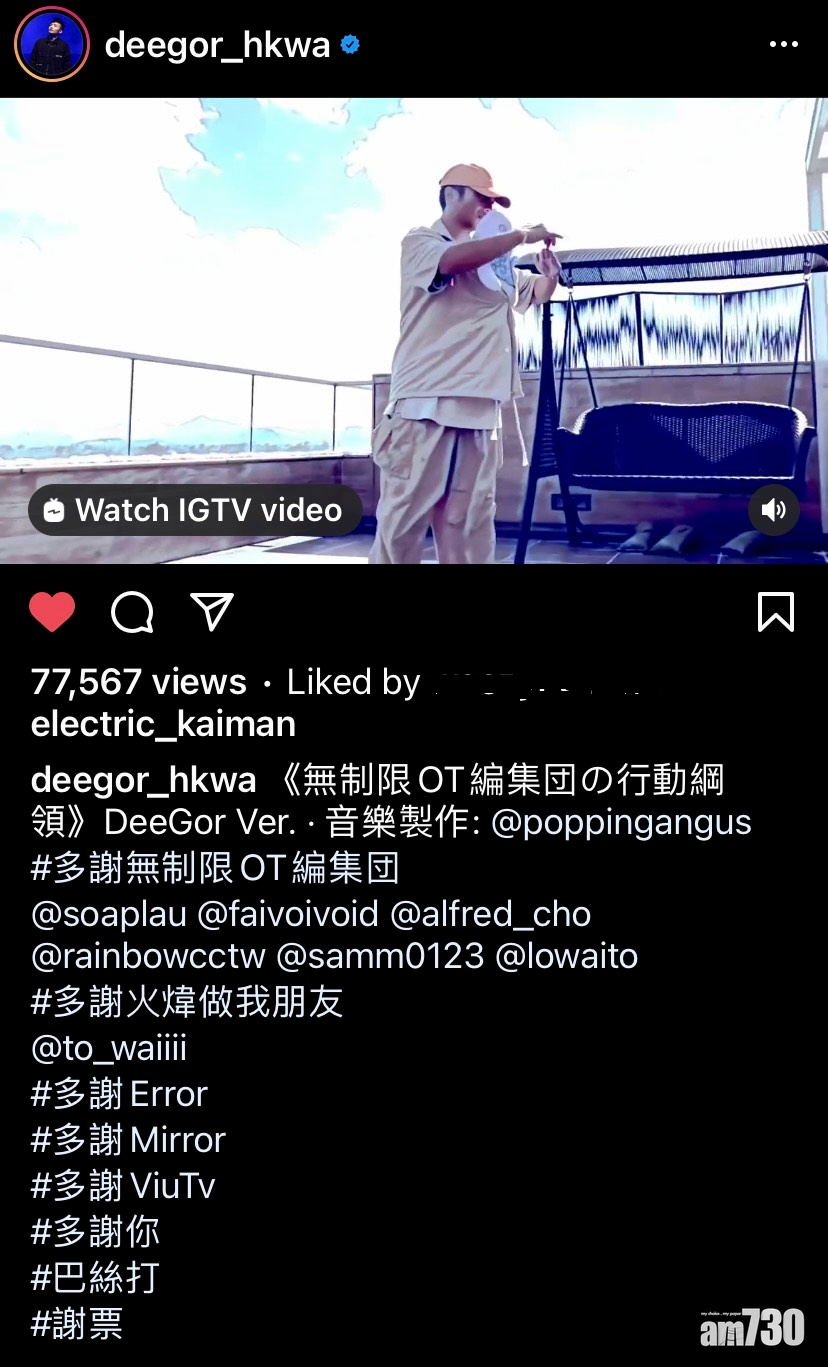The height and width of the screenshot is (1367, 828).
Task: Open the three-dot overflow menu
Action: pyautogui.click(x=783, y=45)
